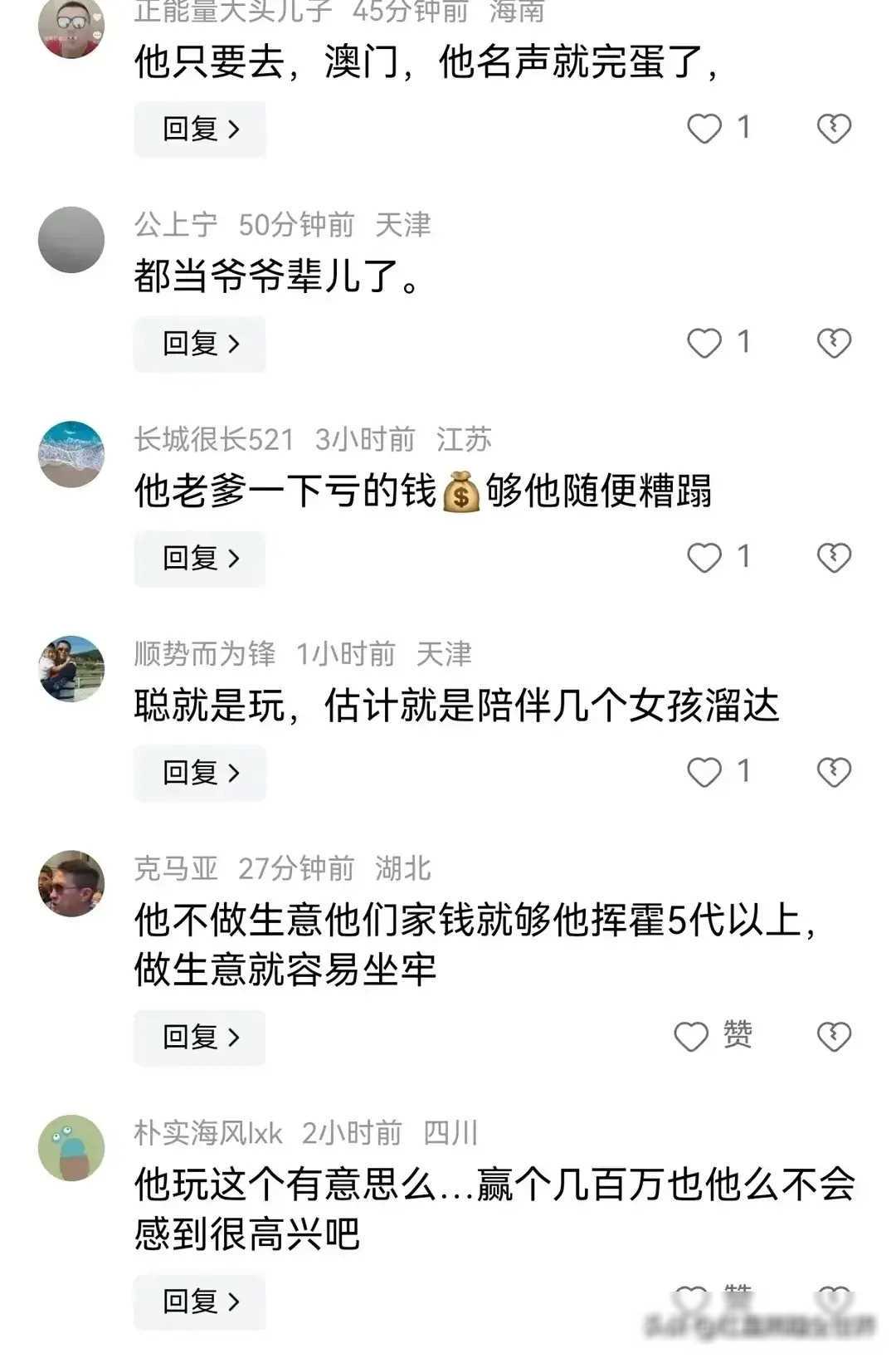Like the comment about 澳门

click(704, 129)
